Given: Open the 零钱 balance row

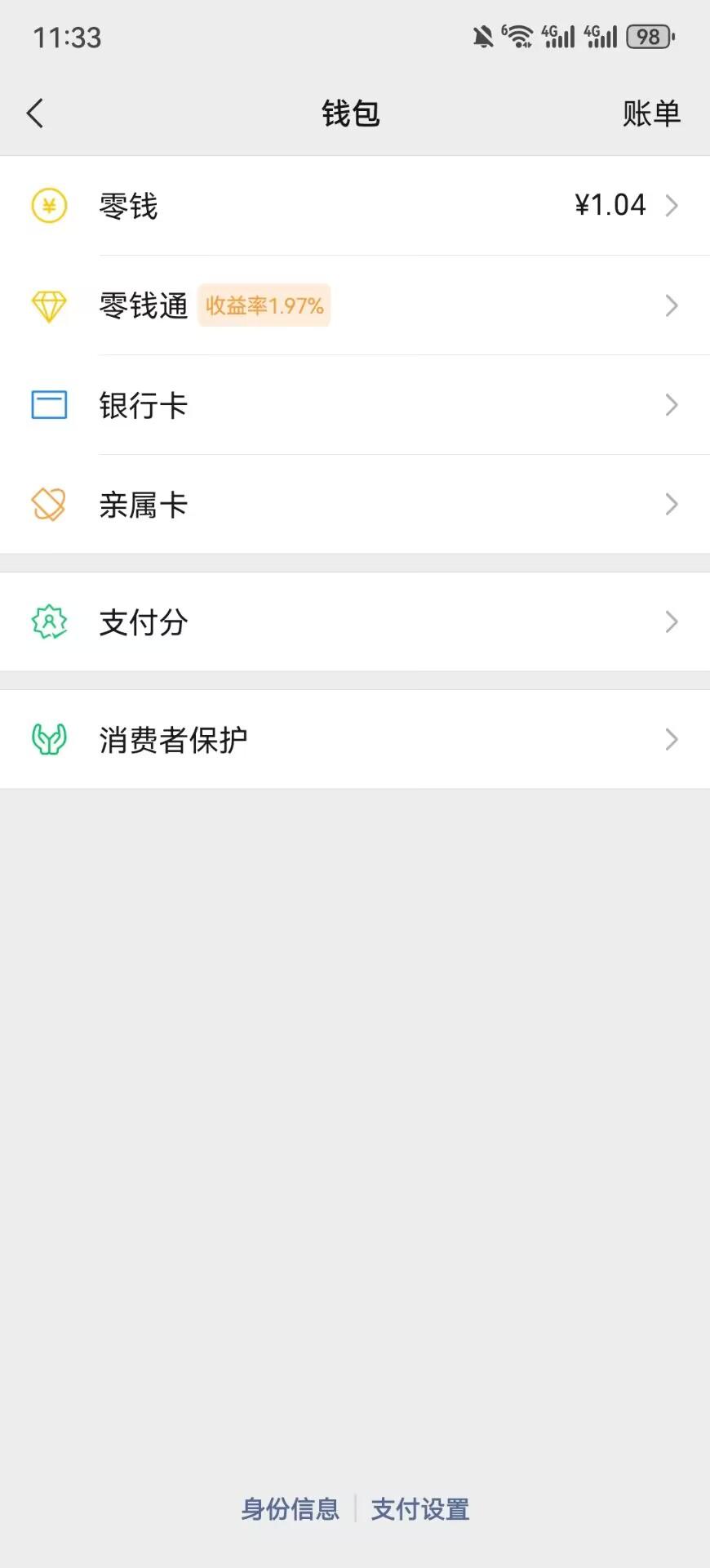Looking at the screenshot, I should point(355,206).
